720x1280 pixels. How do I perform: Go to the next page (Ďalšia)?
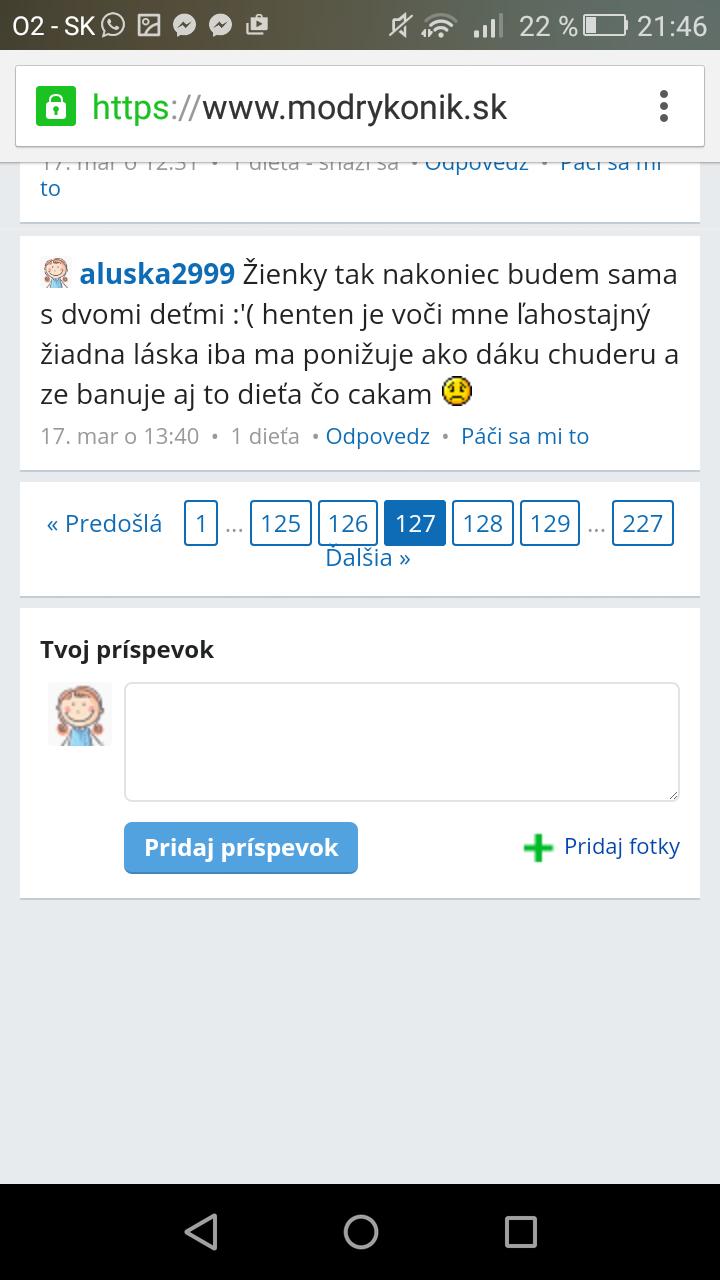click(368, 558)
